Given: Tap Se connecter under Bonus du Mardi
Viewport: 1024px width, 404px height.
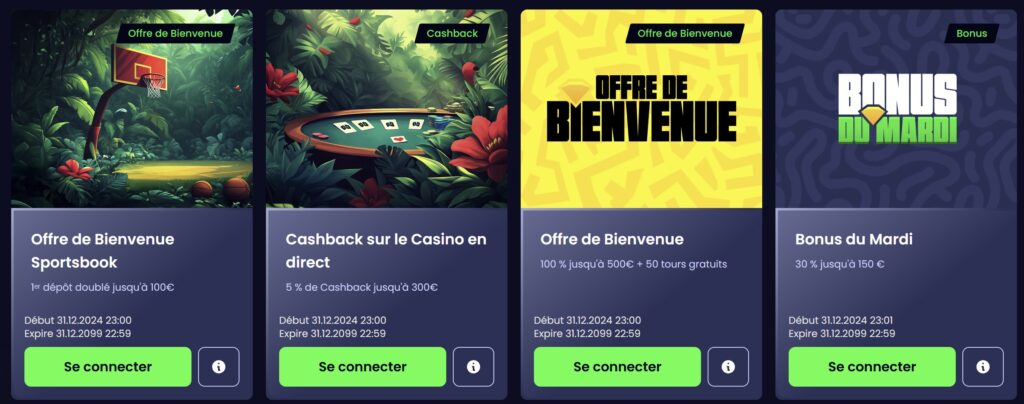Looking at the screenshot, I should point(872,367).
